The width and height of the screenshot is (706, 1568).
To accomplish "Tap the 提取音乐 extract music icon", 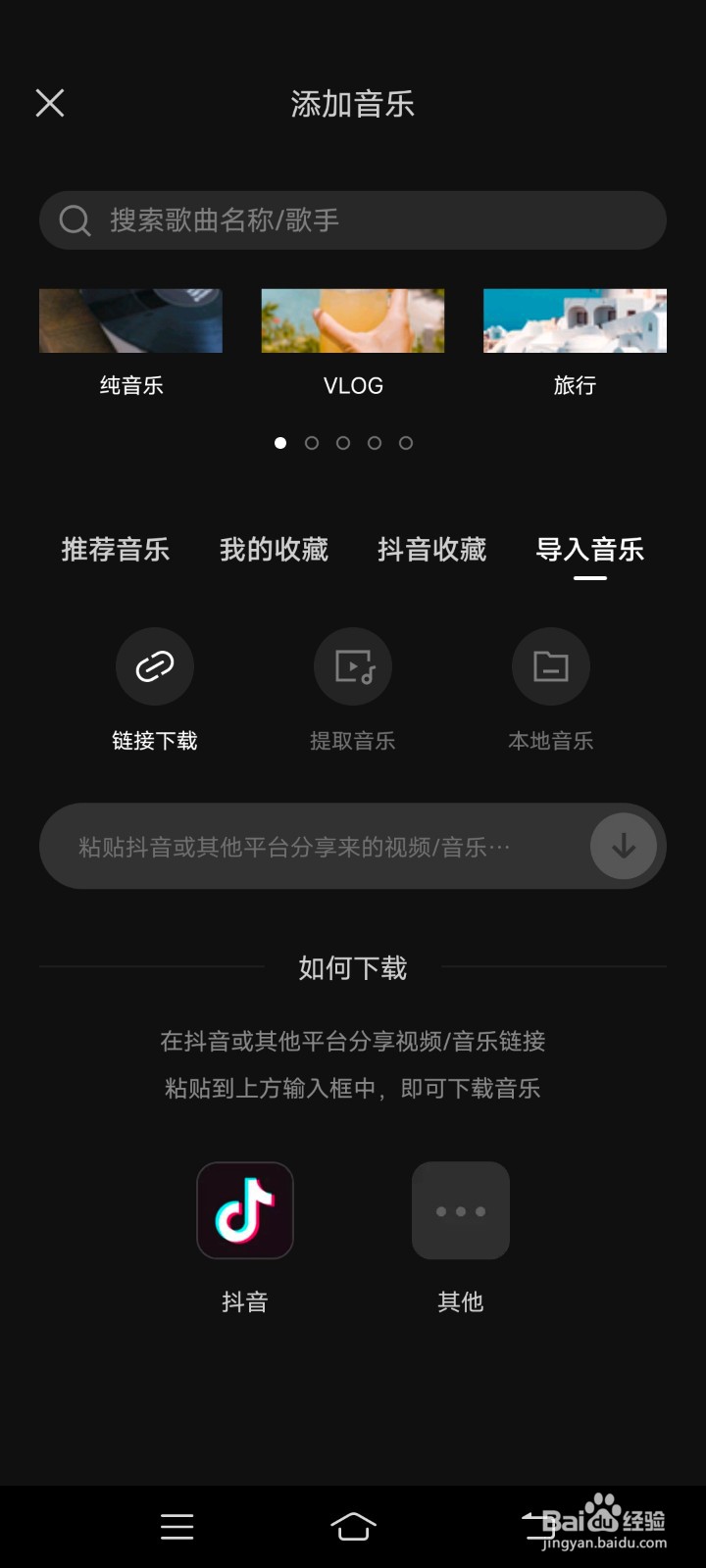I will point(353,666).
